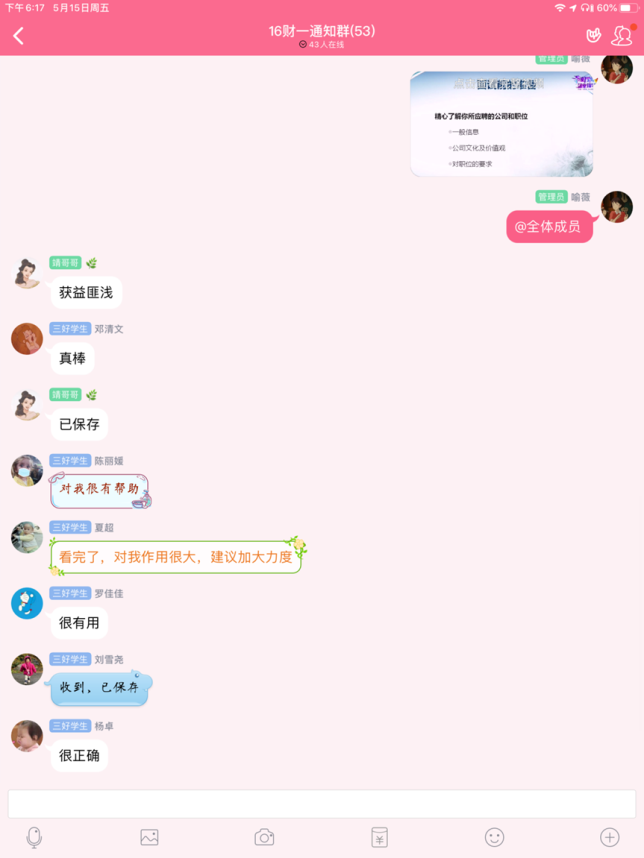Tap the message input field
Screen dimensions: 644x858
[x=322, y=804]
